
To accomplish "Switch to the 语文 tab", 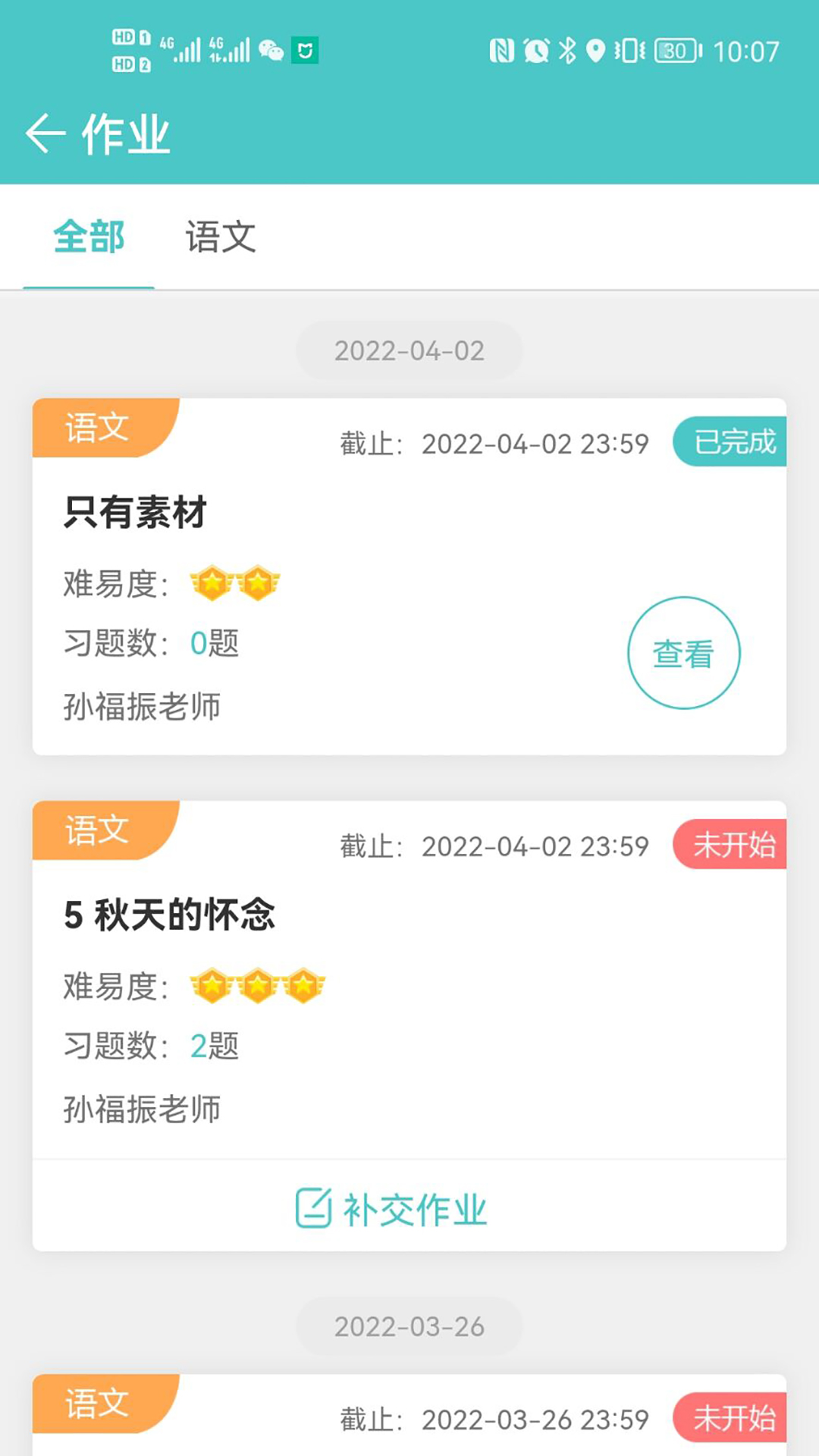I will pos(221,237).
